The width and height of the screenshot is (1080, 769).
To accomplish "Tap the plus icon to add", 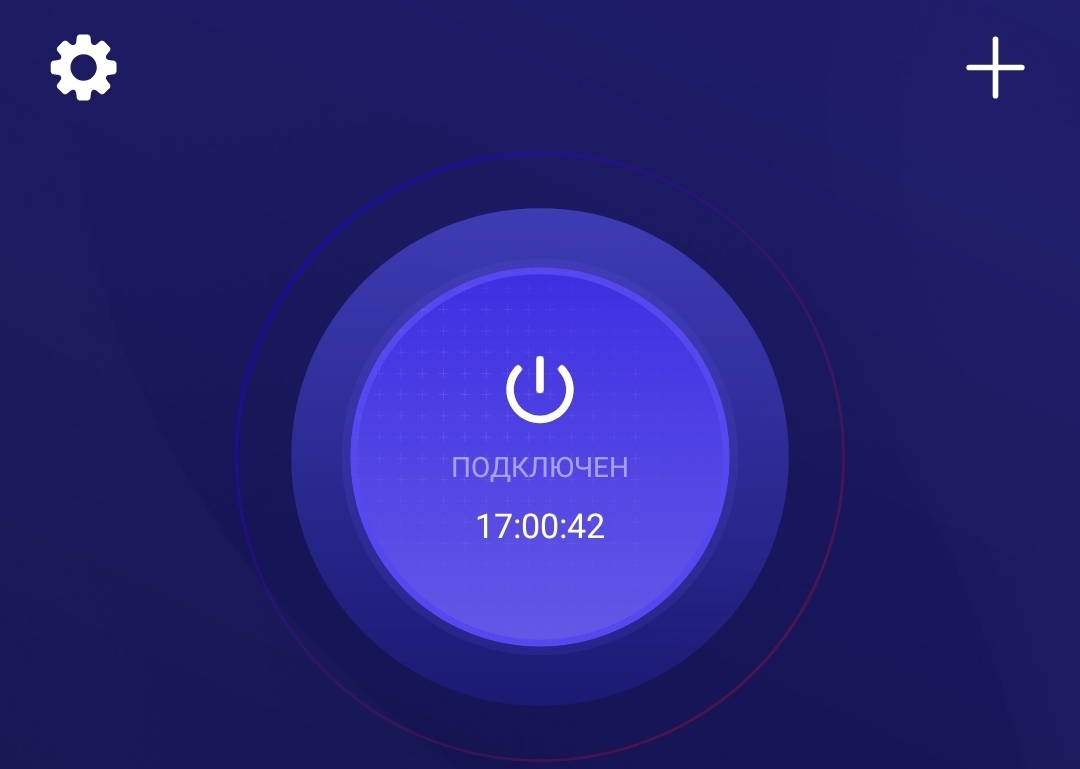I will pos(995,68).
